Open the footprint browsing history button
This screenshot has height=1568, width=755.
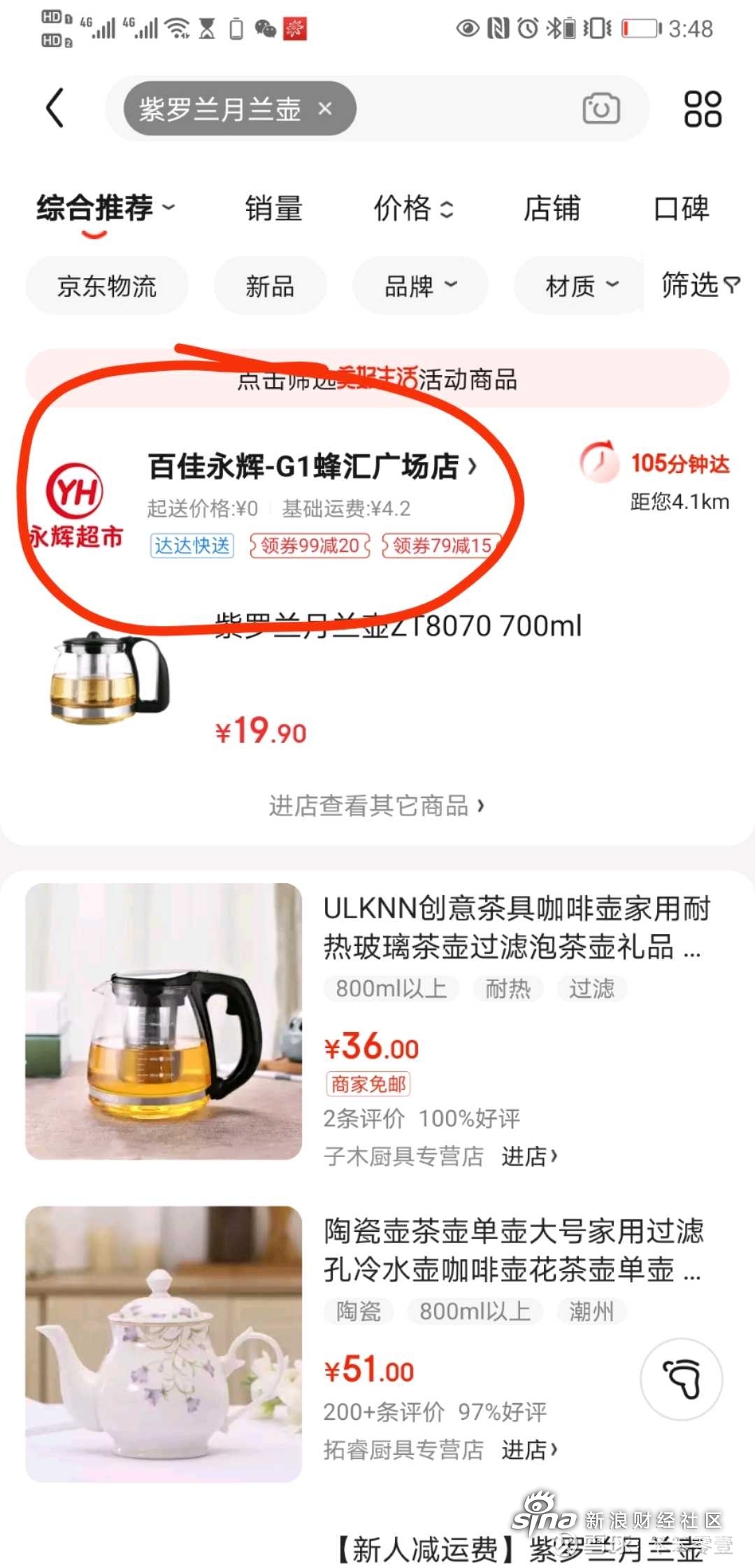[x=682, y=1379]
